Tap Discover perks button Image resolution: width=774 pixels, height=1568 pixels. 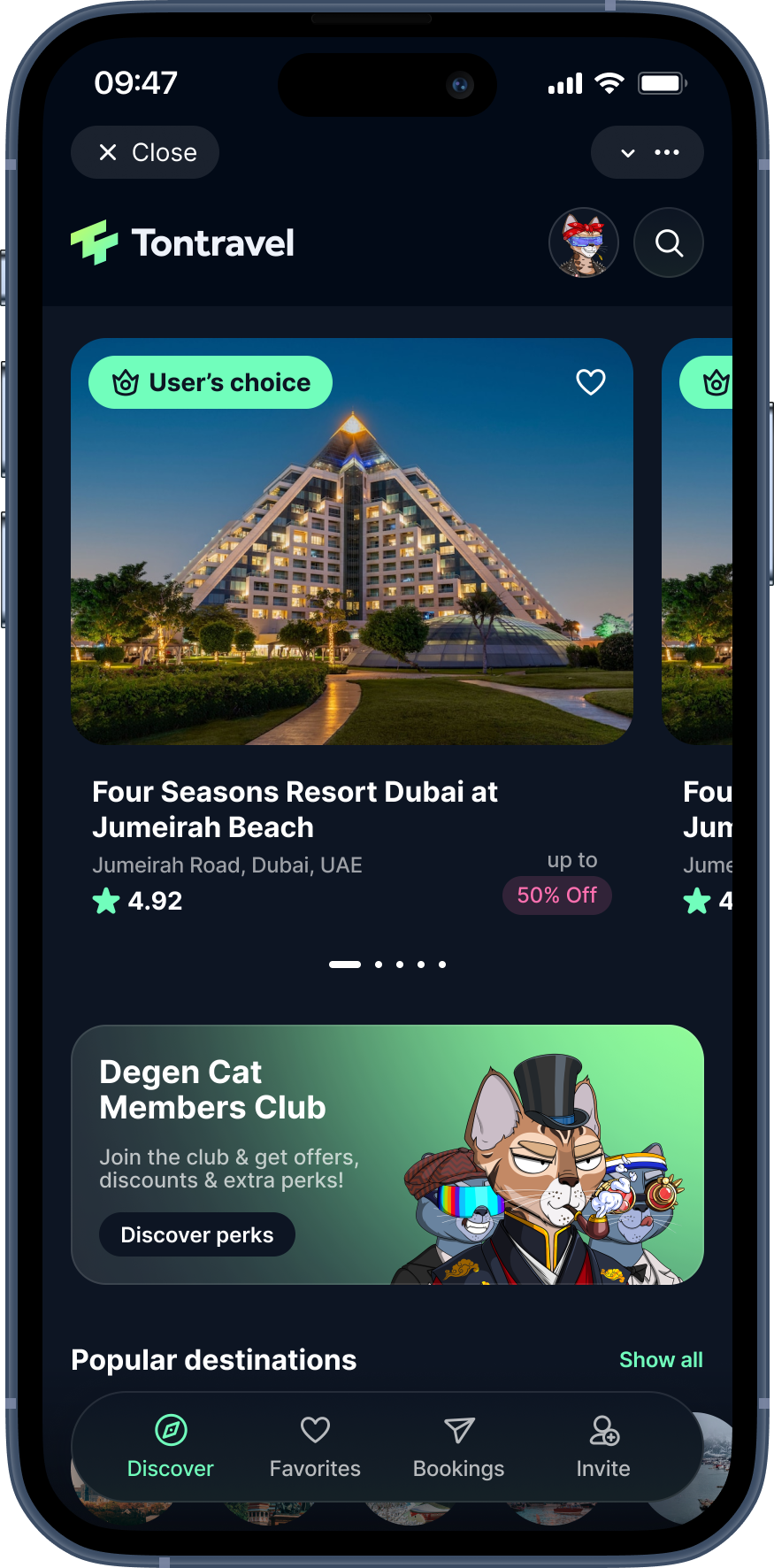[x=196, y=1234]
